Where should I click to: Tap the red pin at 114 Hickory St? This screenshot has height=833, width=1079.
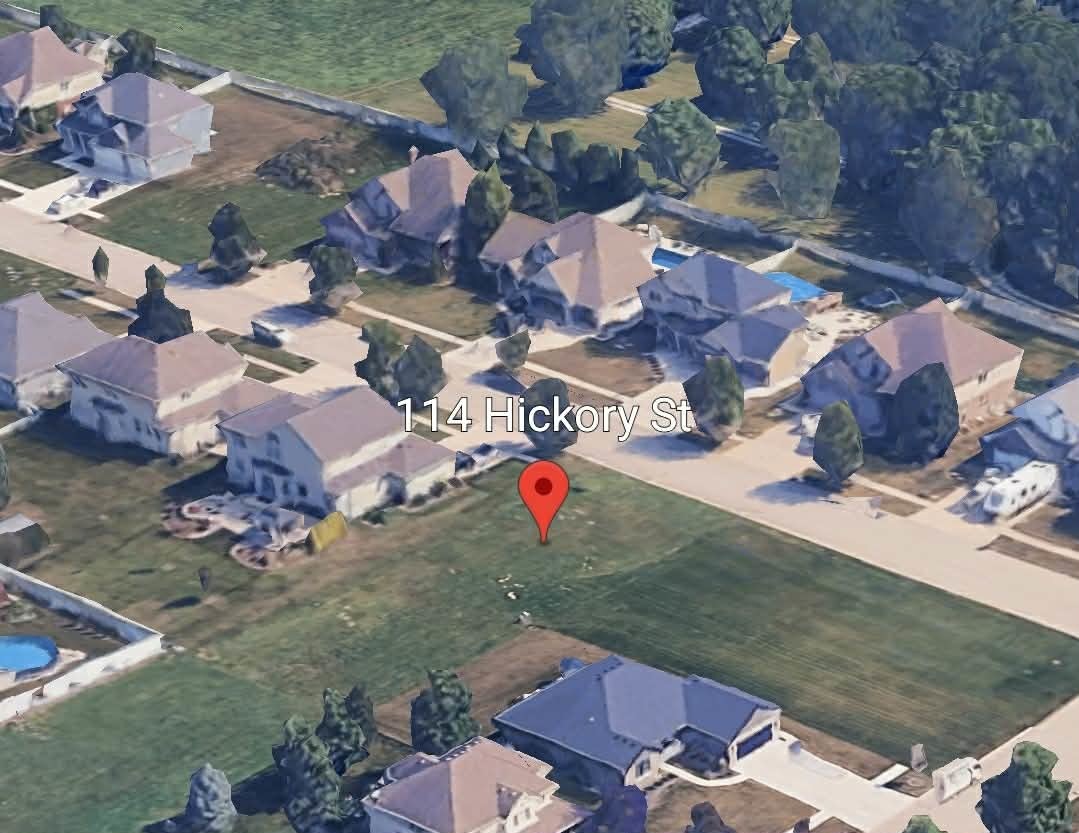coord(543,492)
